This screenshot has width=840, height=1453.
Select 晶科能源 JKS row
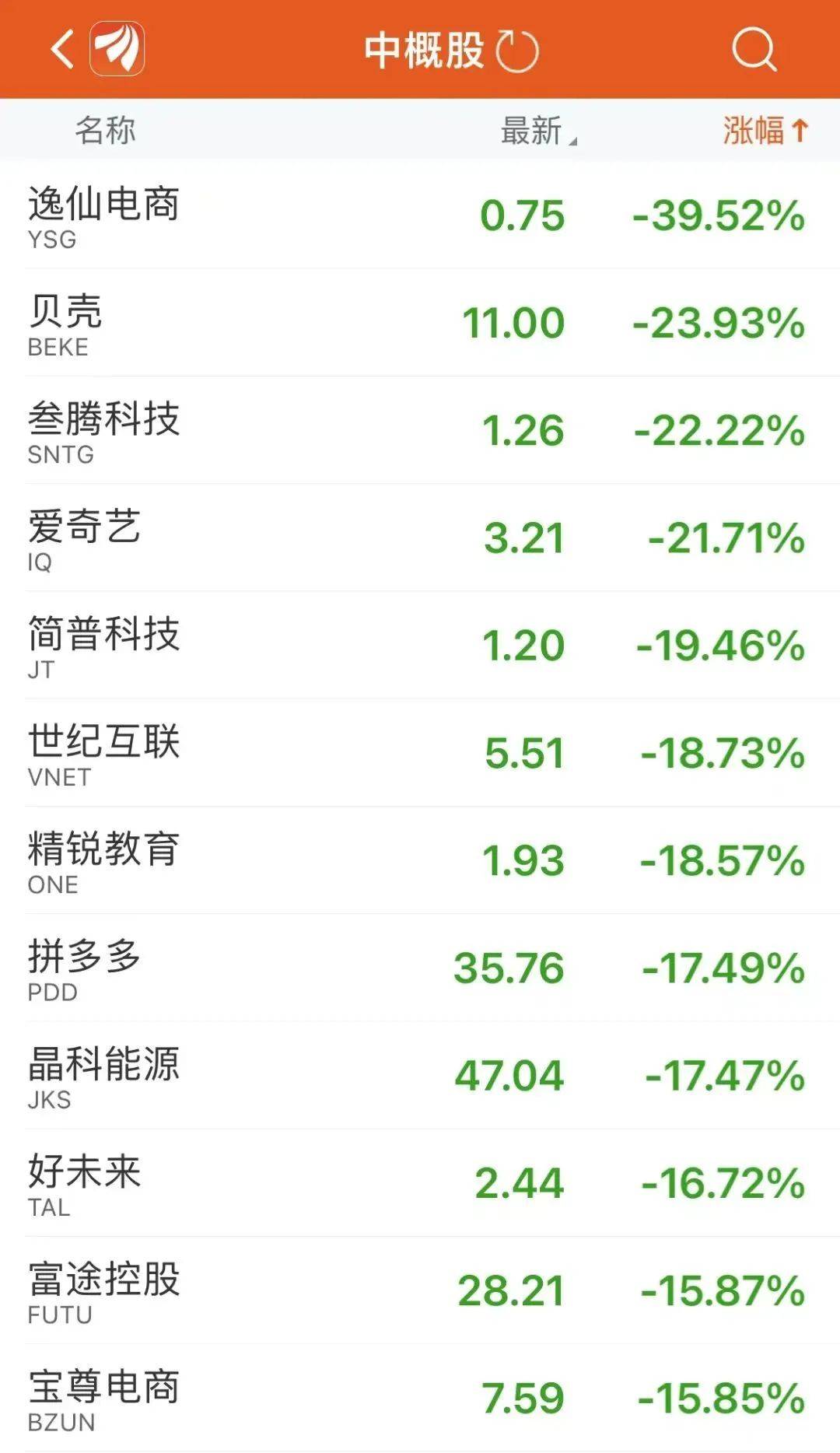tap(420, 1074)
